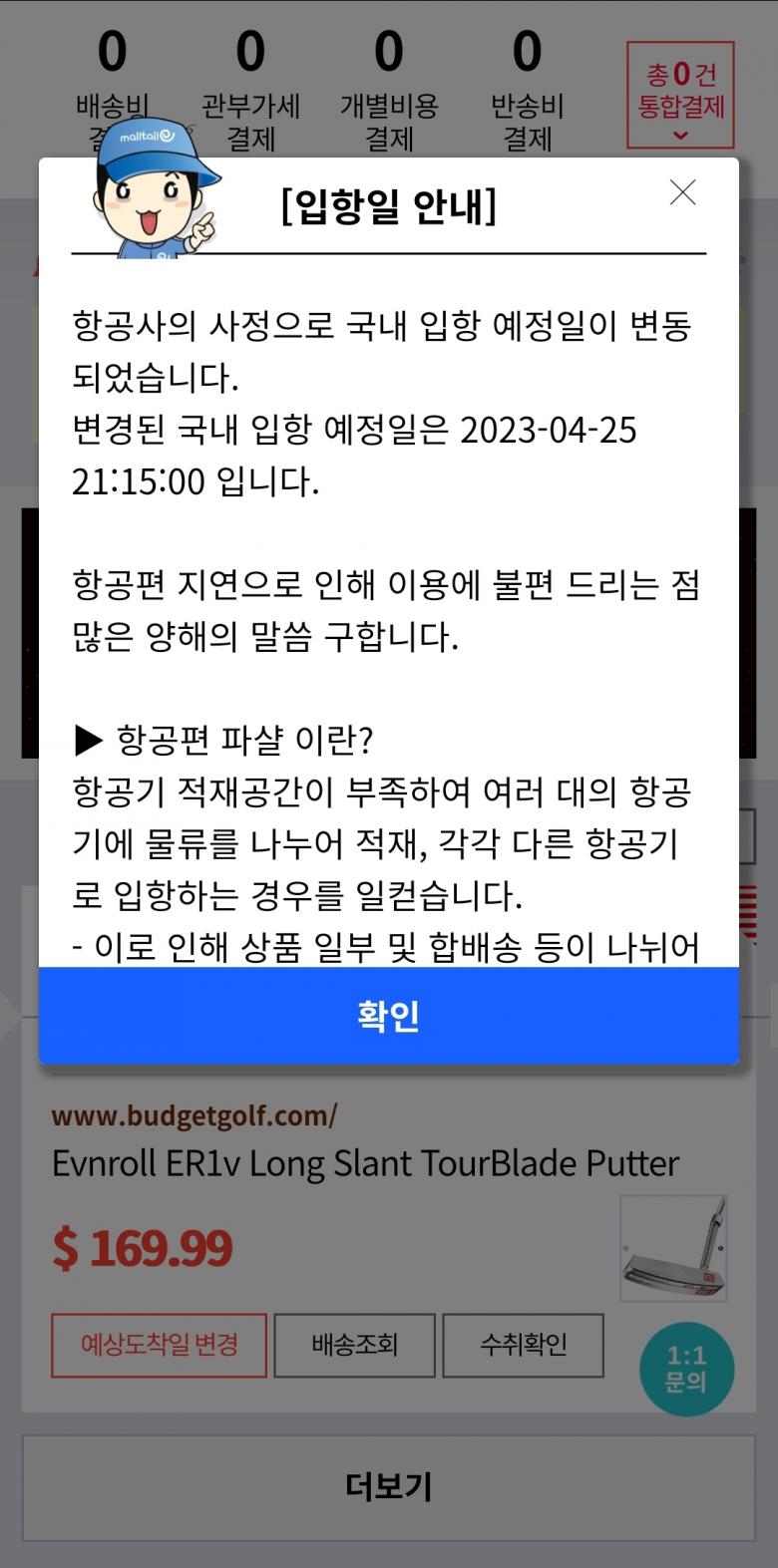Confirm the notice with 확인 button
This screenshot has height=1568, width=778.
388,1016
